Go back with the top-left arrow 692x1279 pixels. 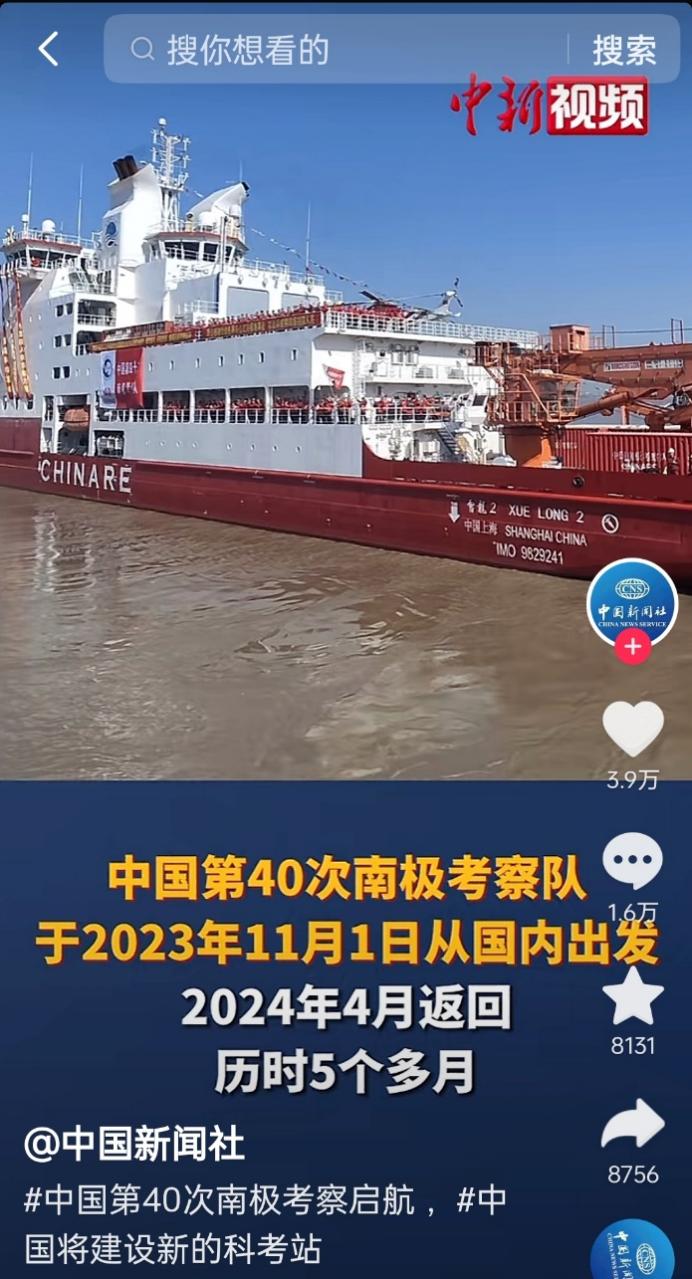[x=48, y=49]
